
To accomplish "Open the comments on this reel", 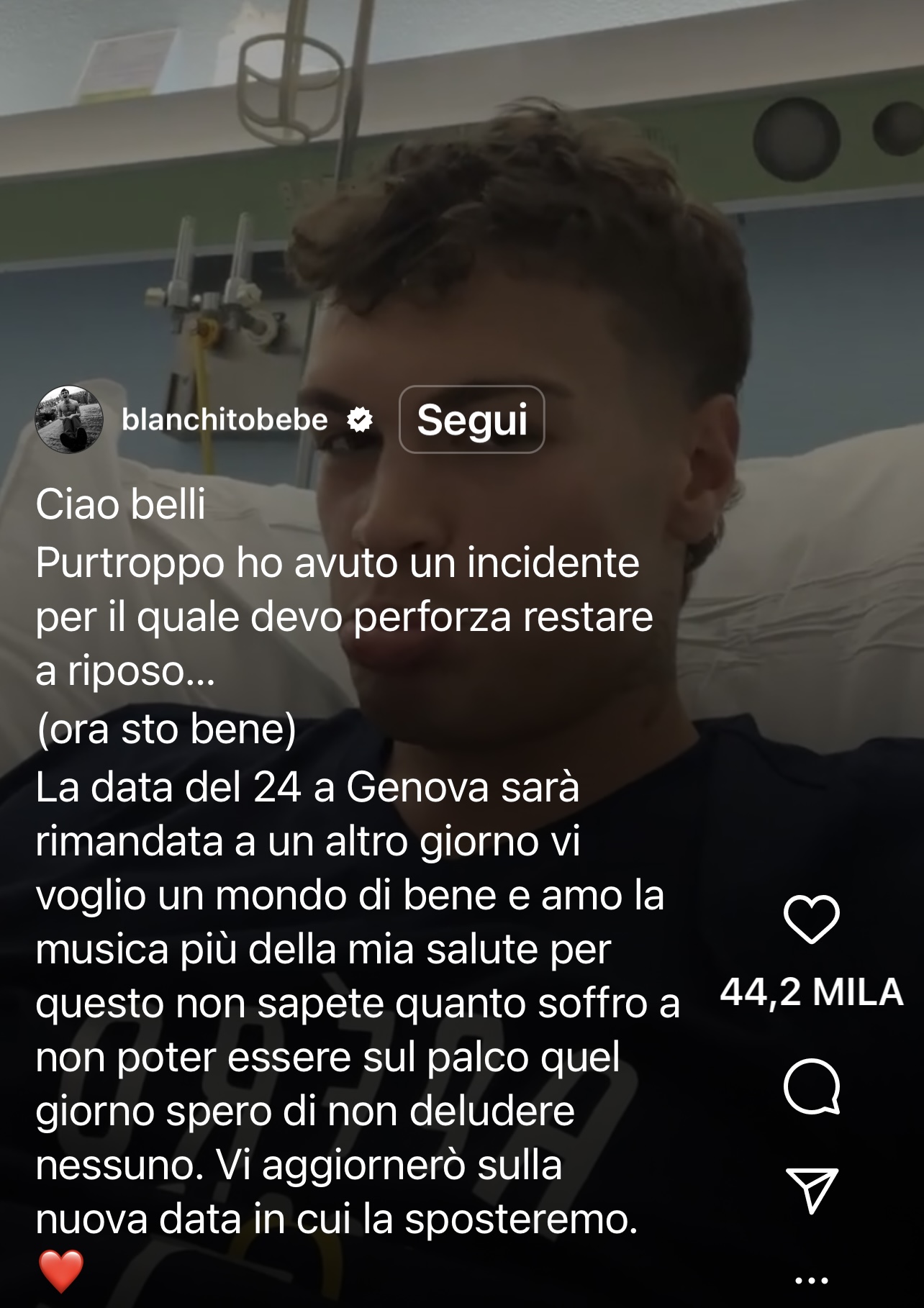I will 811,1086.
